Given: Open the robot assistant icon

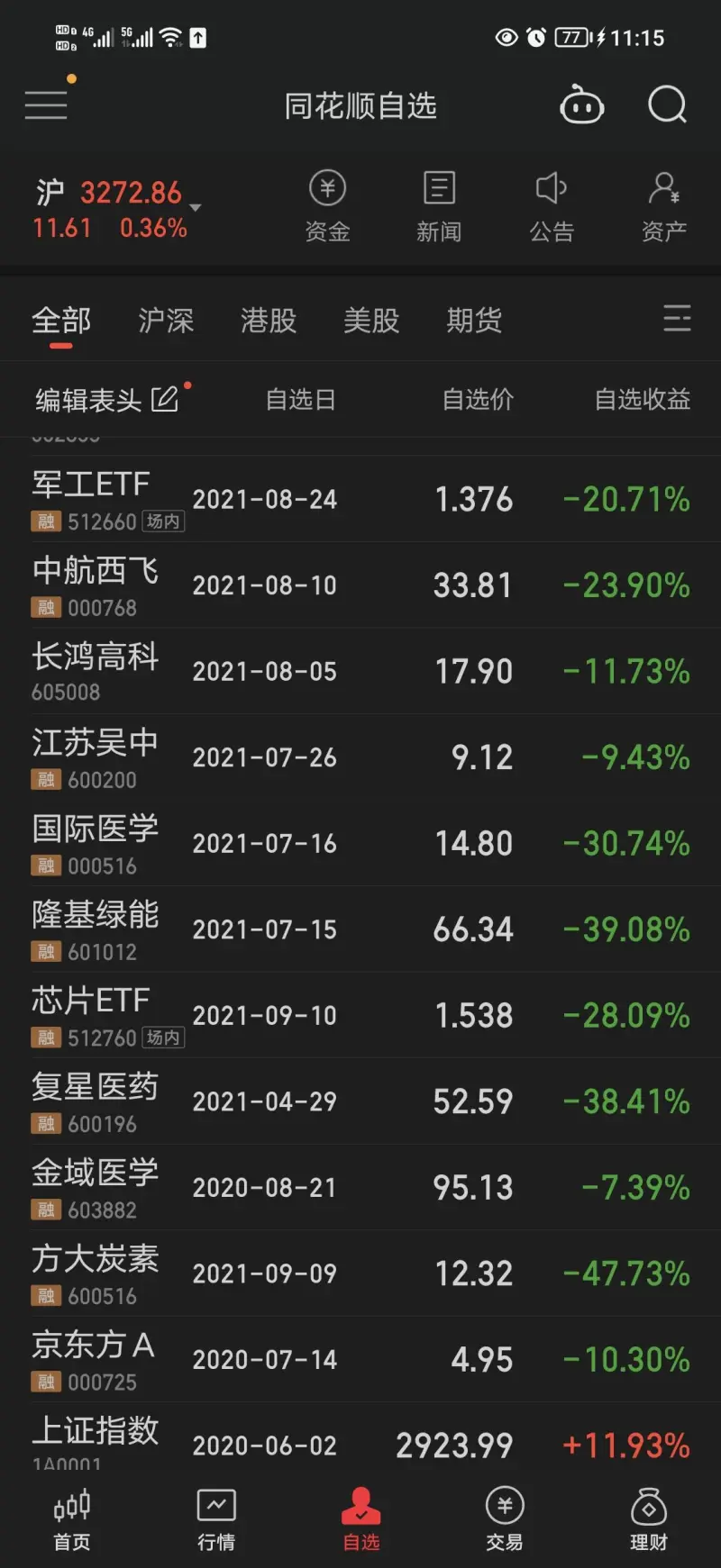Looking at the screenshot, I should [x=581, y=105].
